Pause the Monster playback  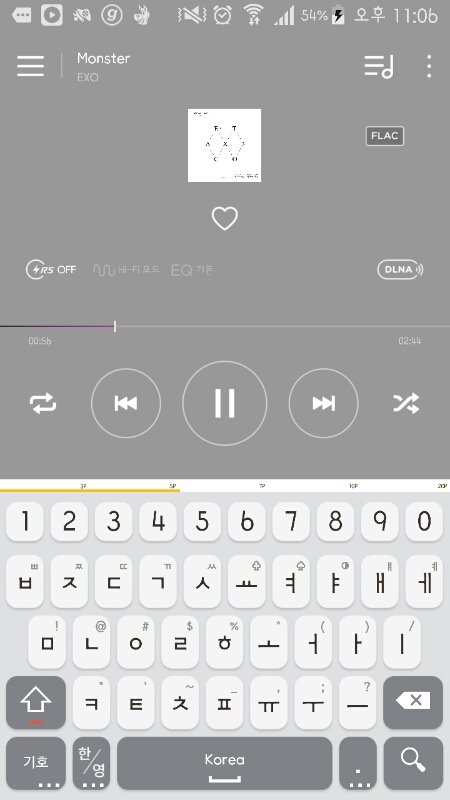coord(224,403)
